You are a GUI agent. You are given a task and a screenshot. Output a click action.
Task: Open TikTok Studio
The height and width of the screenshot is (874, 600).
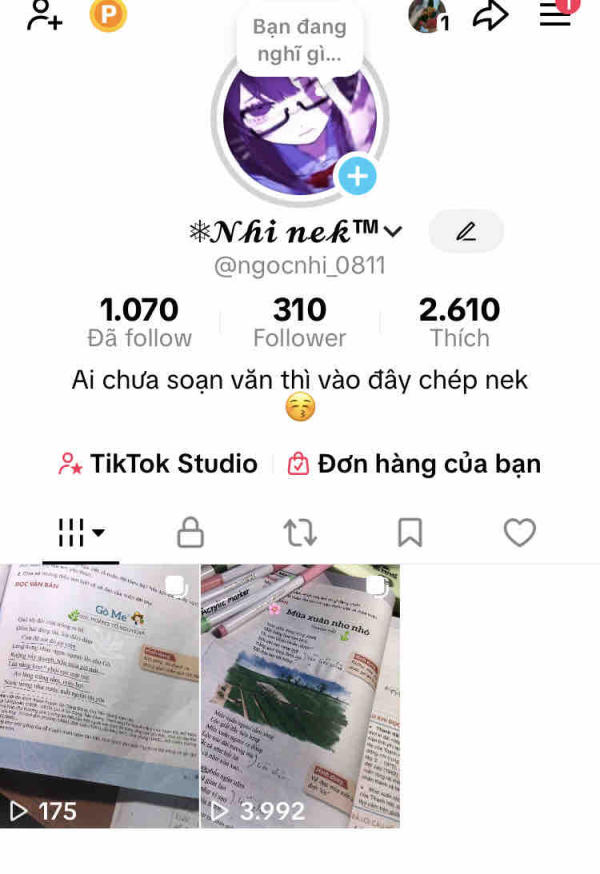(158, 464)
